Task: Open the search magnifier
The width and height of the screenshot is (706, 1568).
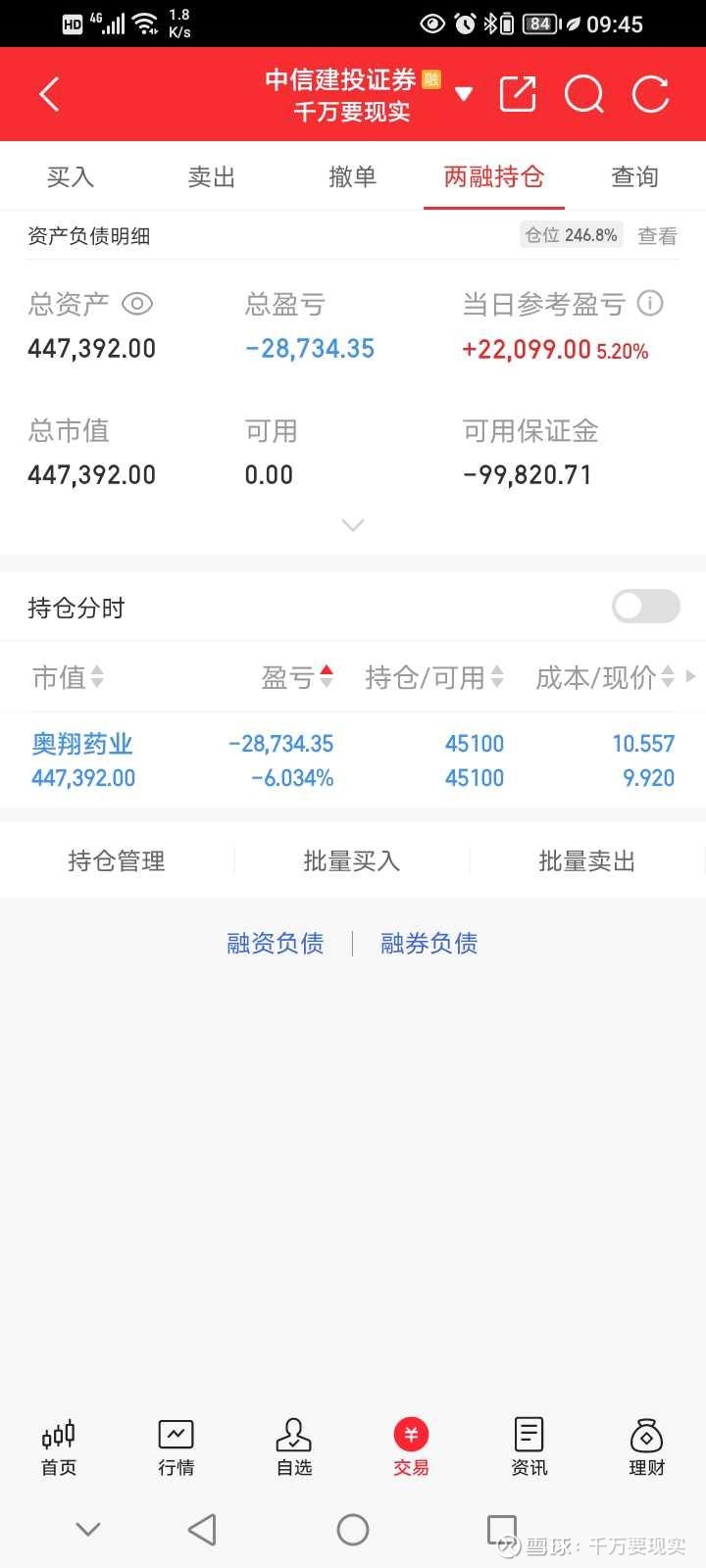Action: pyautogui.click(x=583, y=95)
